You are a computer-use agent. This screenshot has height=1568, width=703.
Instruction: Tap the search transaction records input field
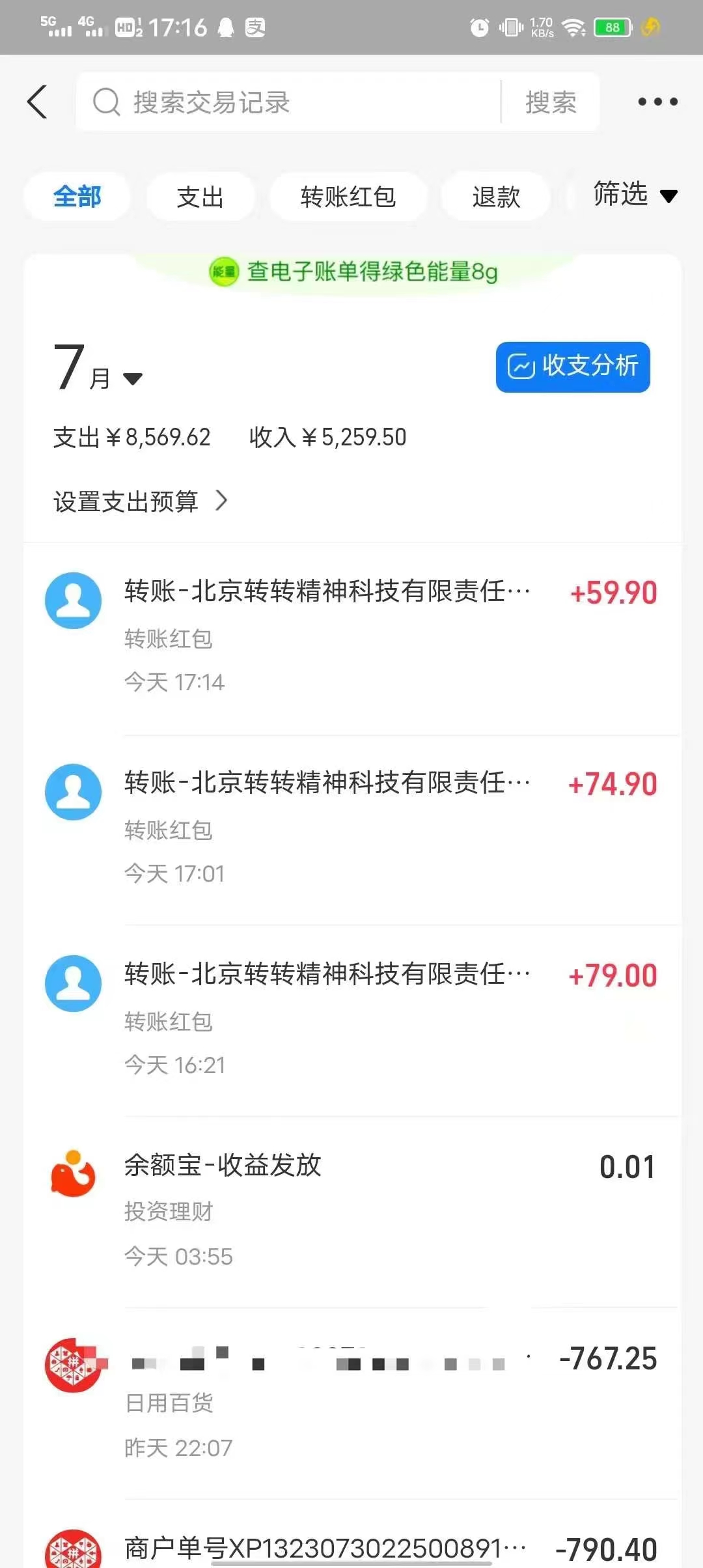point(260,102)
